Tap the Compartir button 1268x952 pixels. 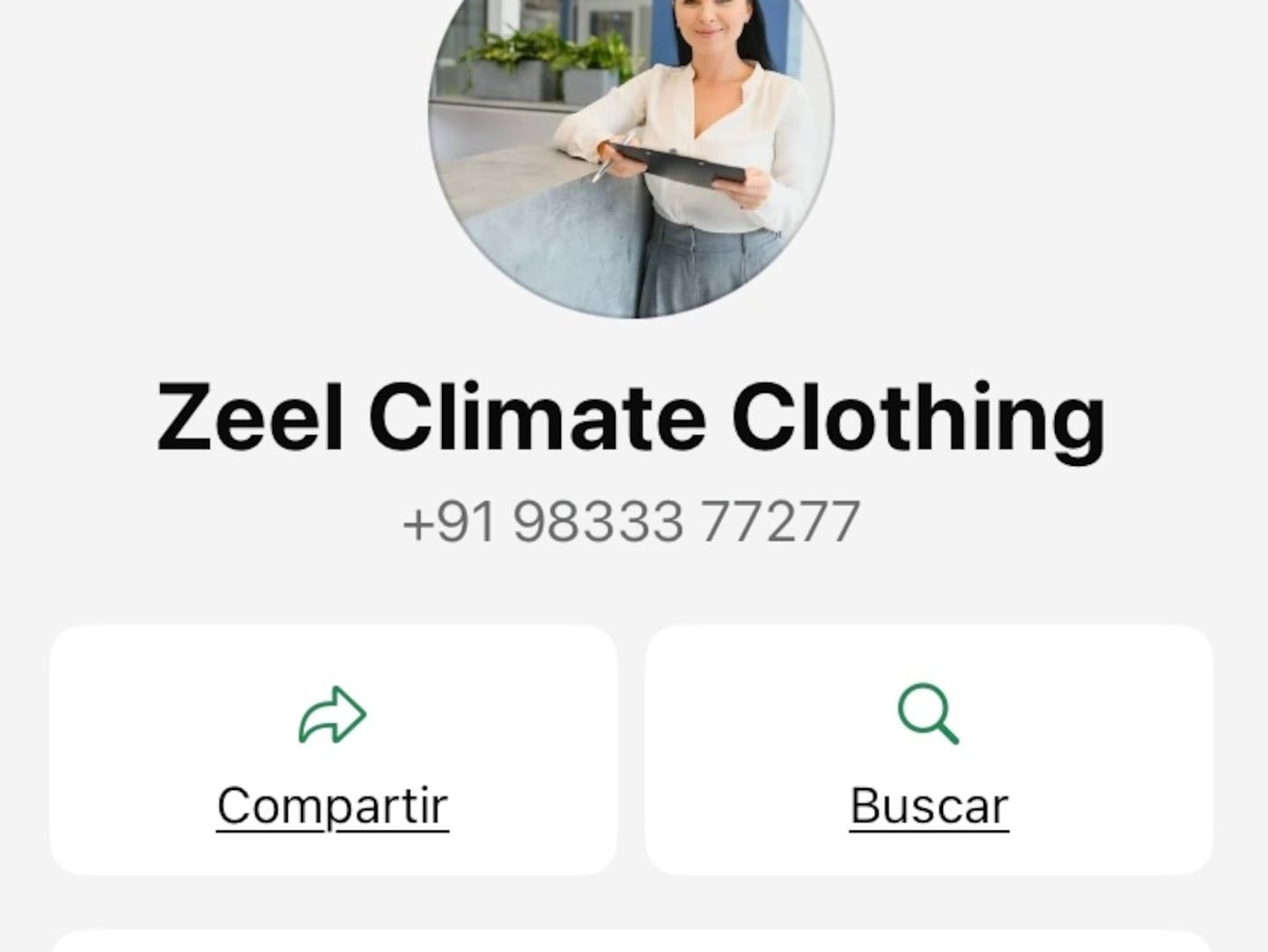(333, 749)
